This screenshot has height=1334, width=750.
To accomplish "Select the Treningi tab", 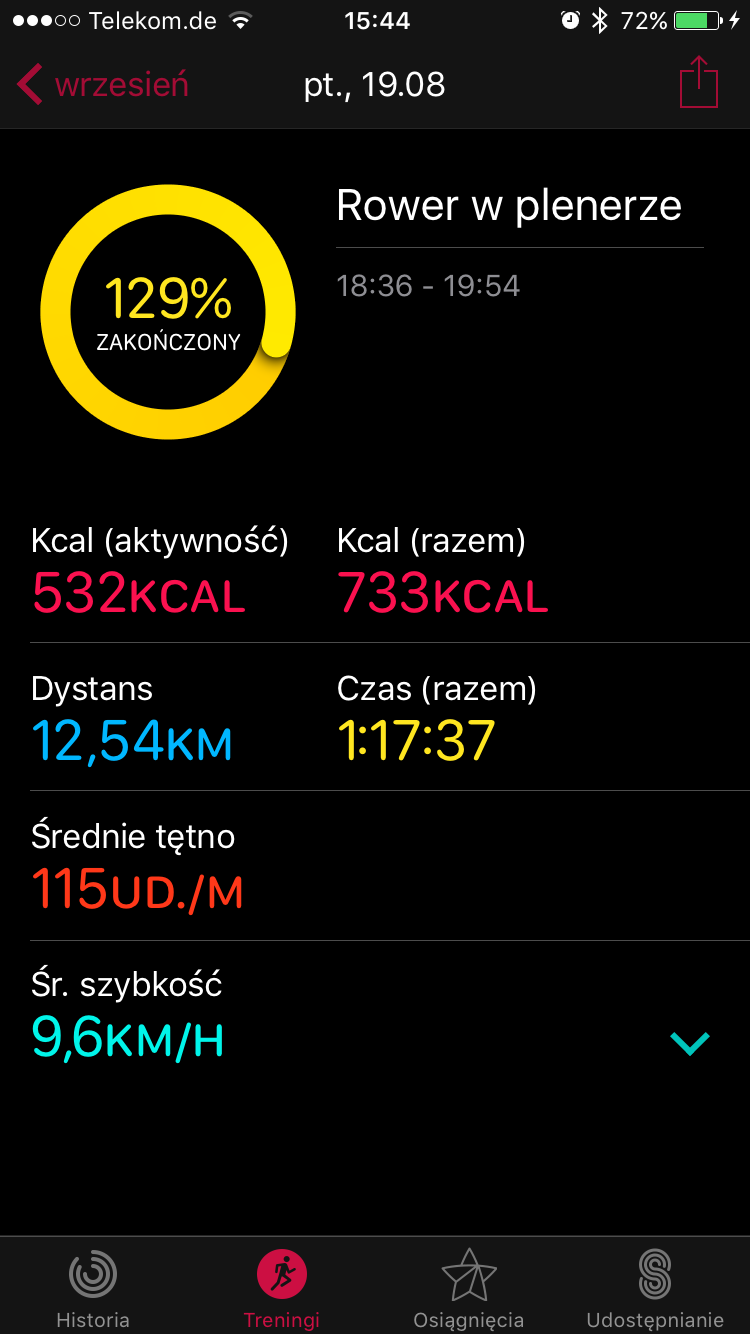I will [281, 1289].
